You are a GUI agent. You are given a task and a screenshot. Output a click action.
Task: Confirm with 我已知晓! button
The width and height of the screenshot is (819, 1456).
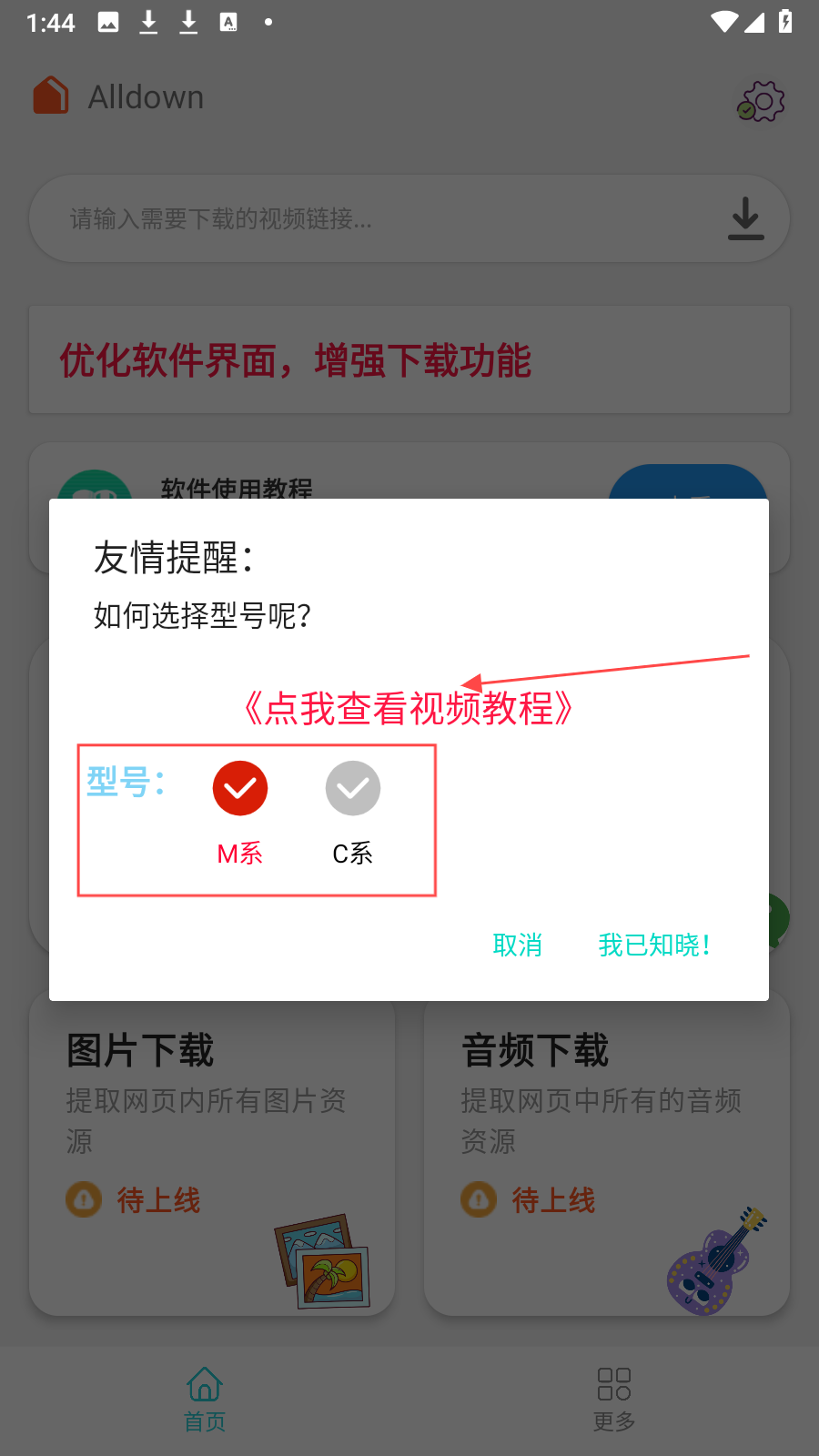pos(654,945)
